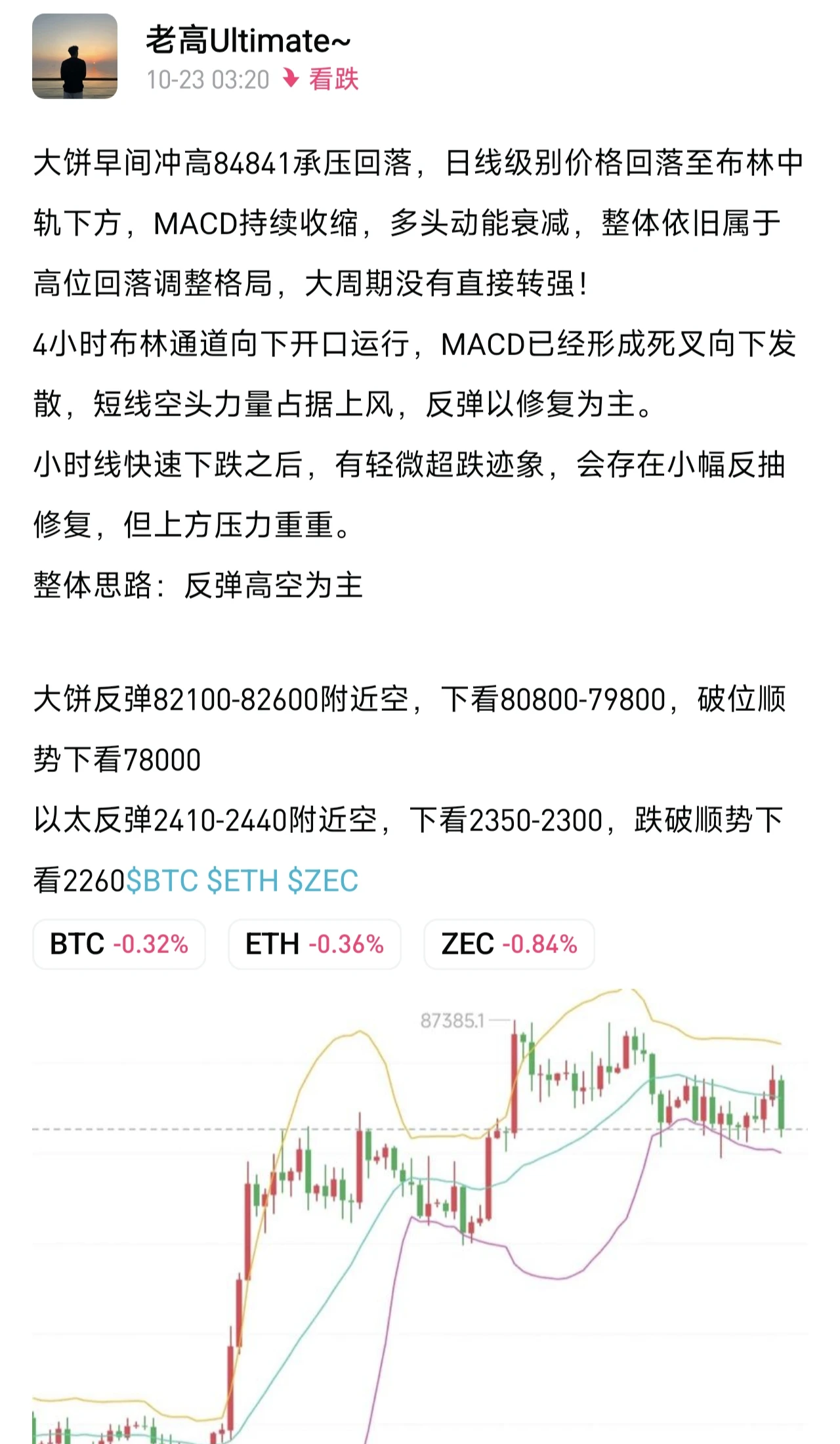Open the $BTC cashtag link

(x=162, y=881)
